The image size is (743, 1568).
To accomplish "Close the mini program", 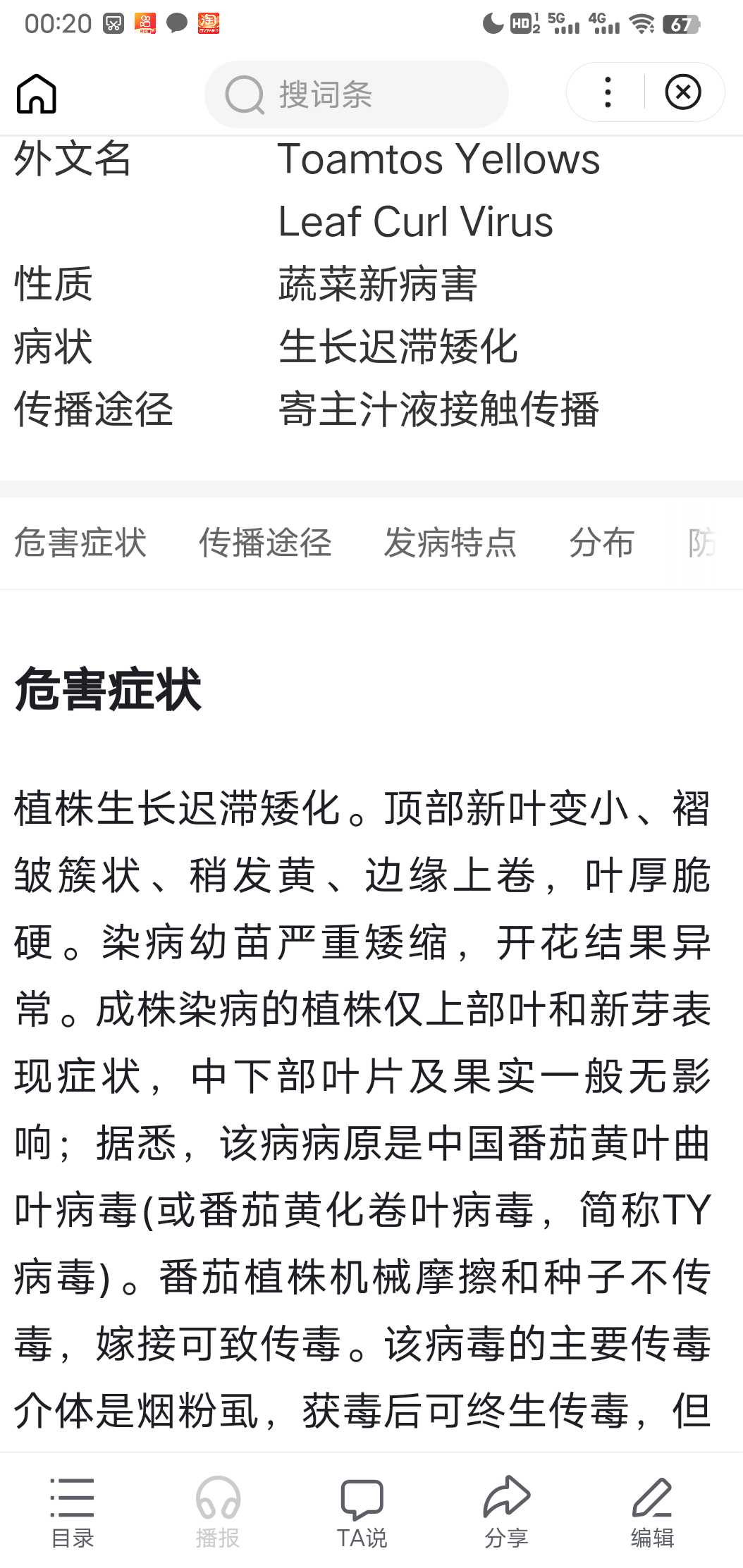I will pyautogui.click(x=682, y=92).
